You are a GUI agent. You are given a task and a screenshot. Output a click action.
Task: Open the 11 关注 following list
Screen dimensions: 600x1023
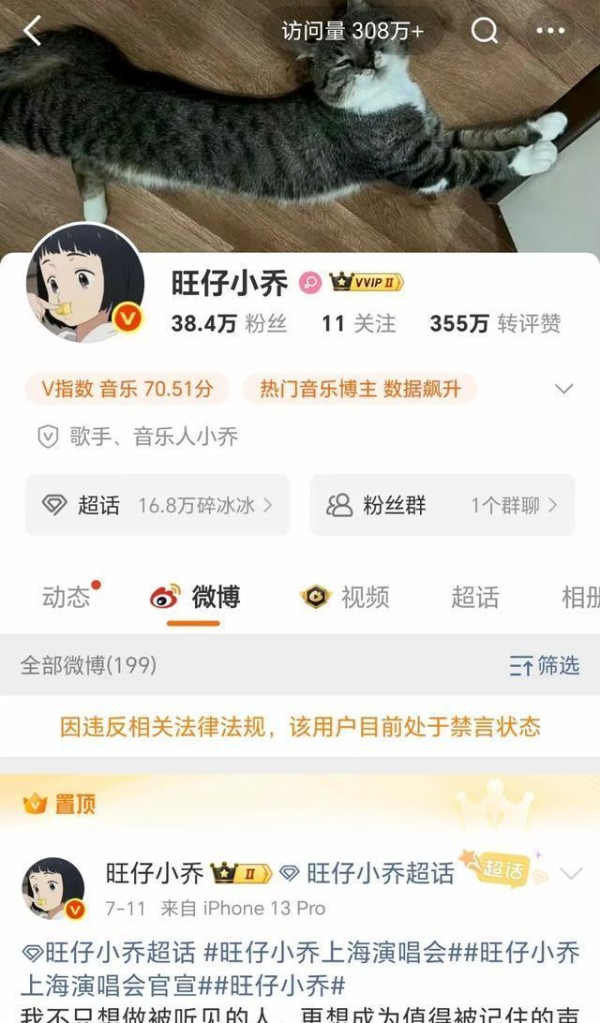[359, 324]
